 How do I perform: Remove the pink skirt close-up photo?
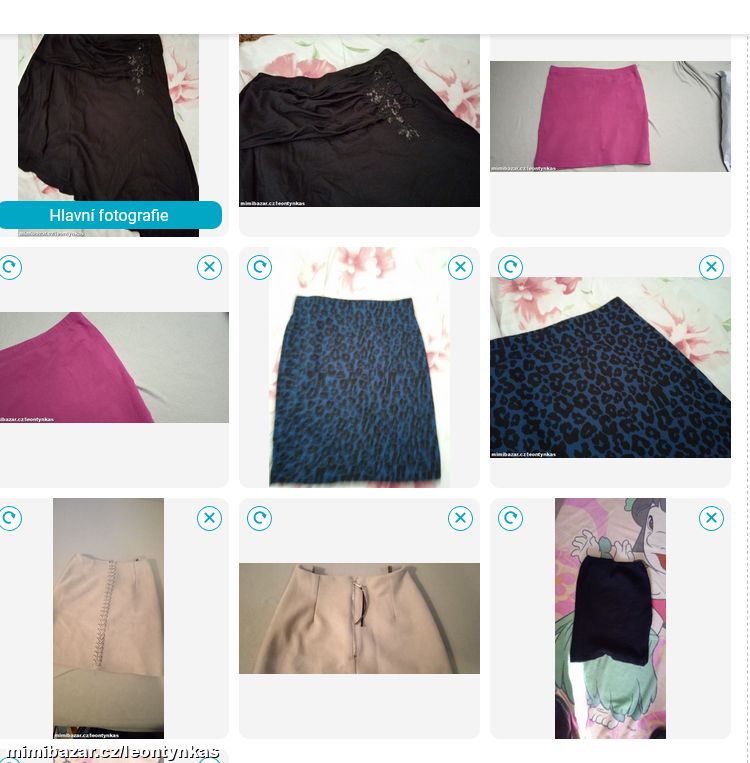point(209,267)
